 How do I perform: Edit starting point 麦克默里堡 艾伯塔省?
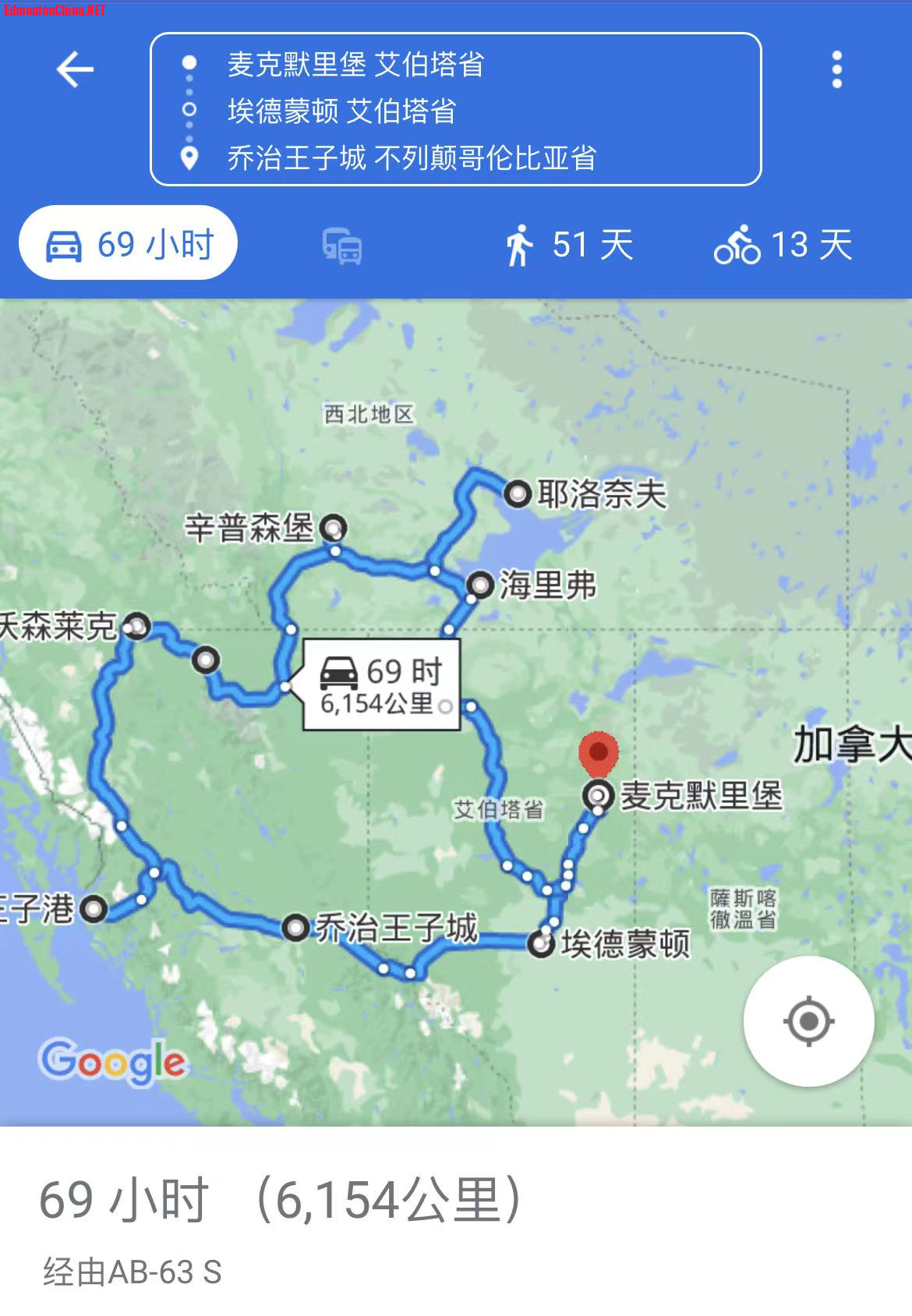[356, 65]
